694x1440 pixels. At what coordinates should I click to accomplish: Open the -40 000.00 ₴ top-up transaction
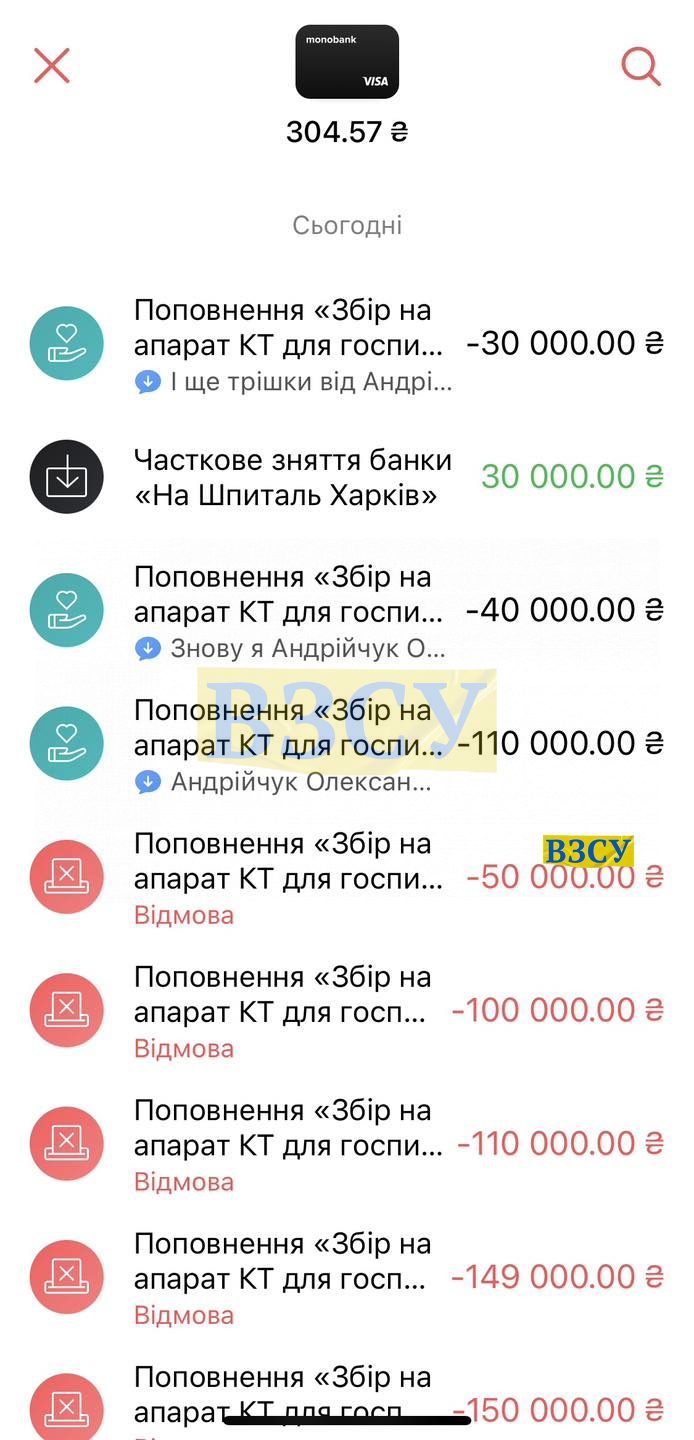[x=347, y=610]
